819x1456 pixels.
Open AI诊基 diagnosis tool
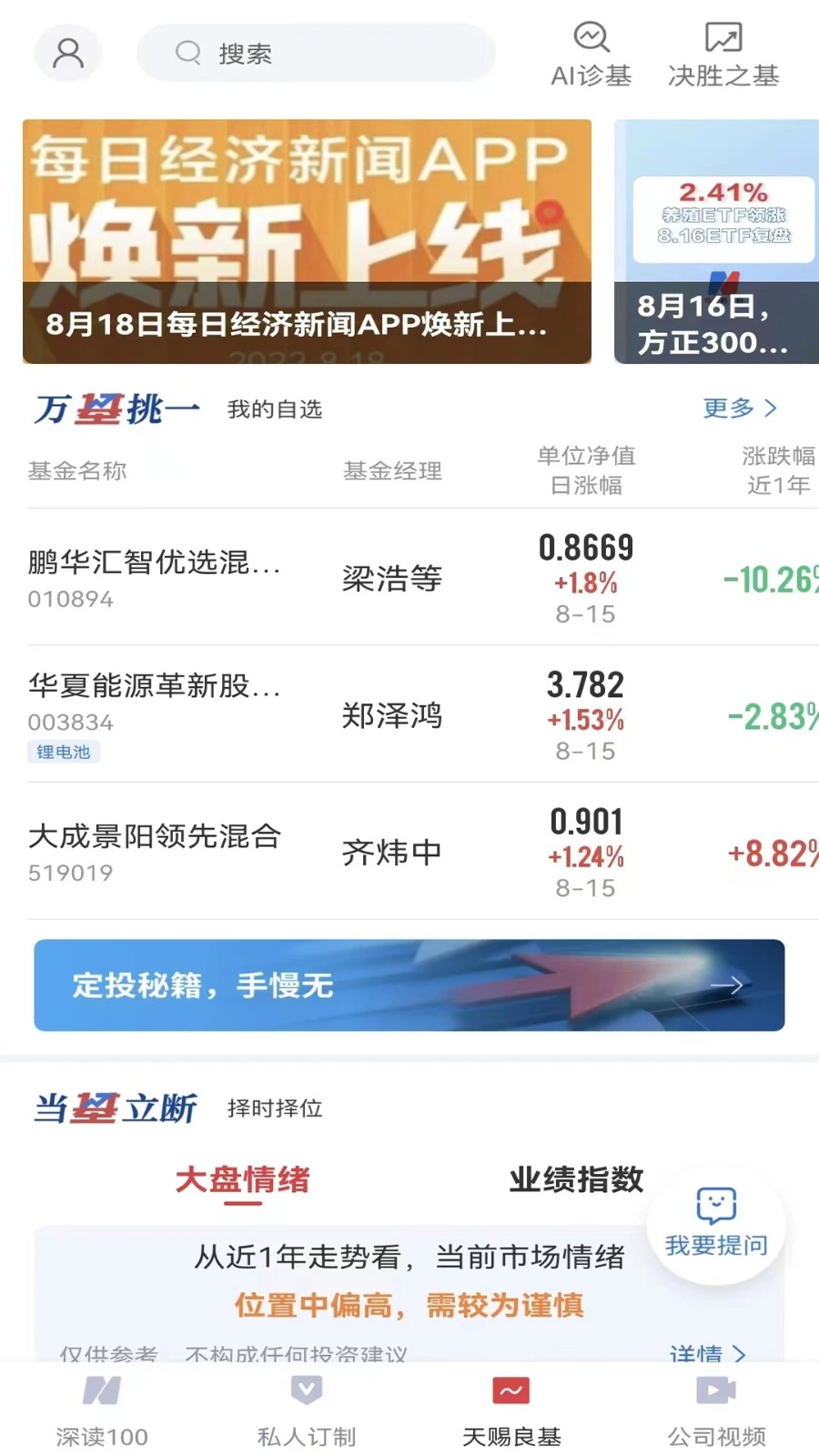coord(591,53)
